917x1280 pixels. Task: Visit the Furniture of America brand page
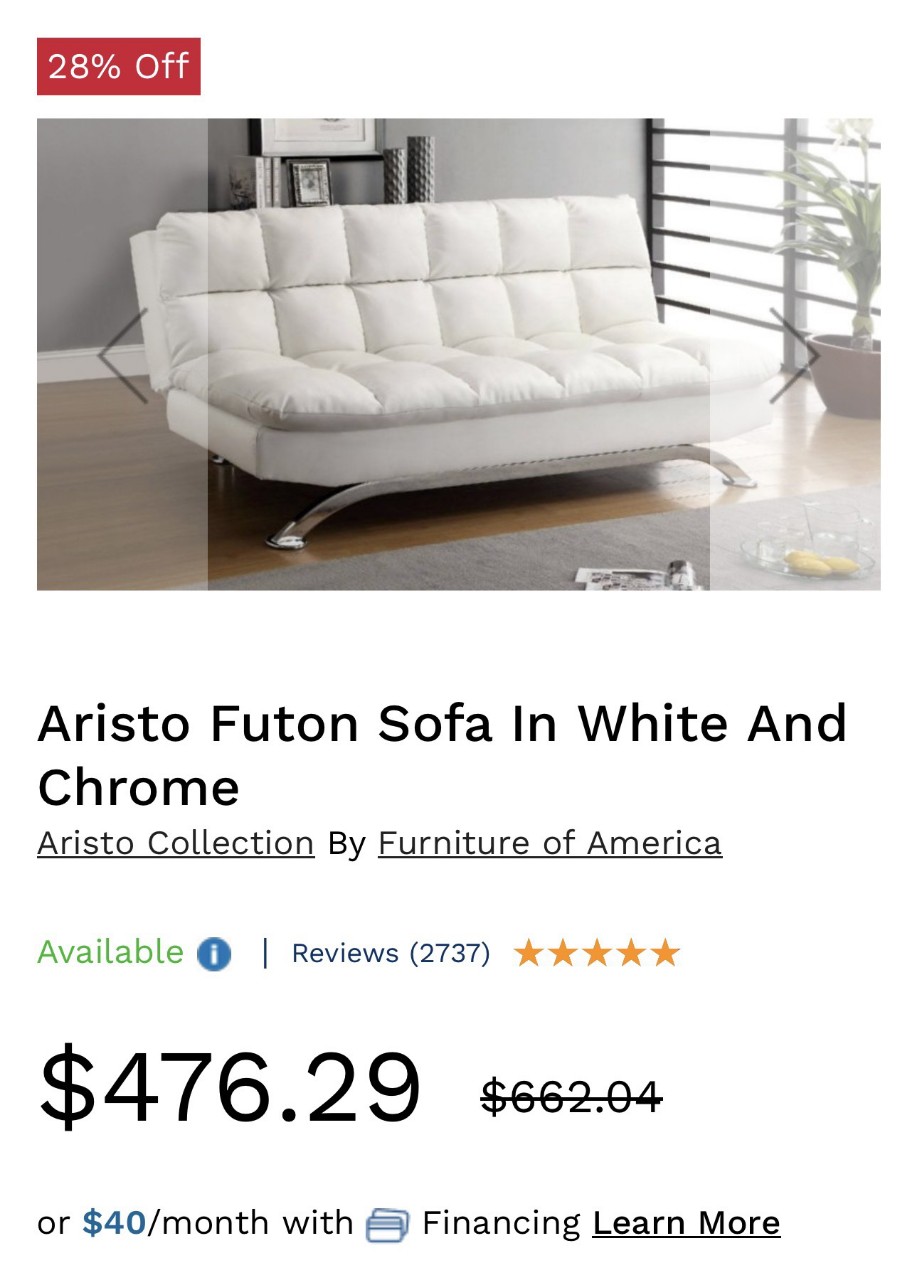tap(549, 843)
